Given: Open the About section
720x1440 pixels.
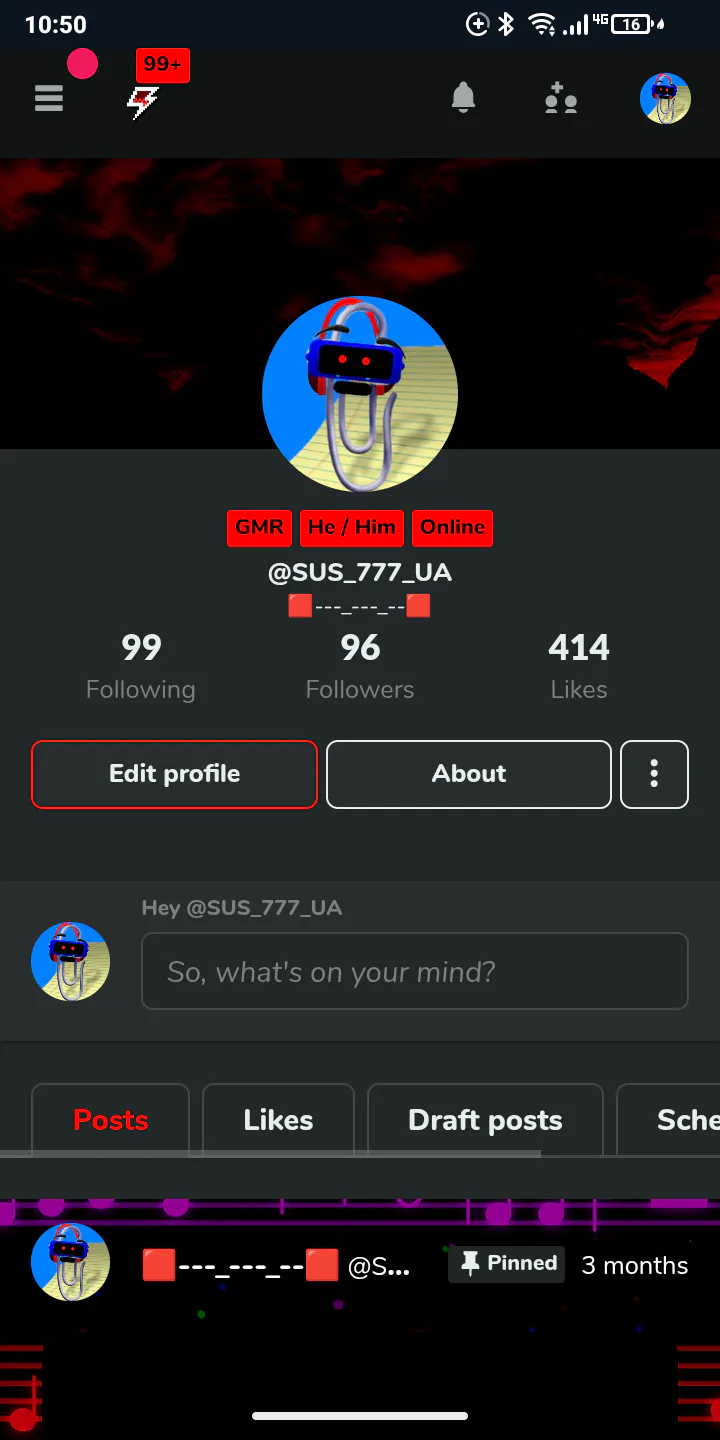Looking at the screenshot, I should [469, 774].
